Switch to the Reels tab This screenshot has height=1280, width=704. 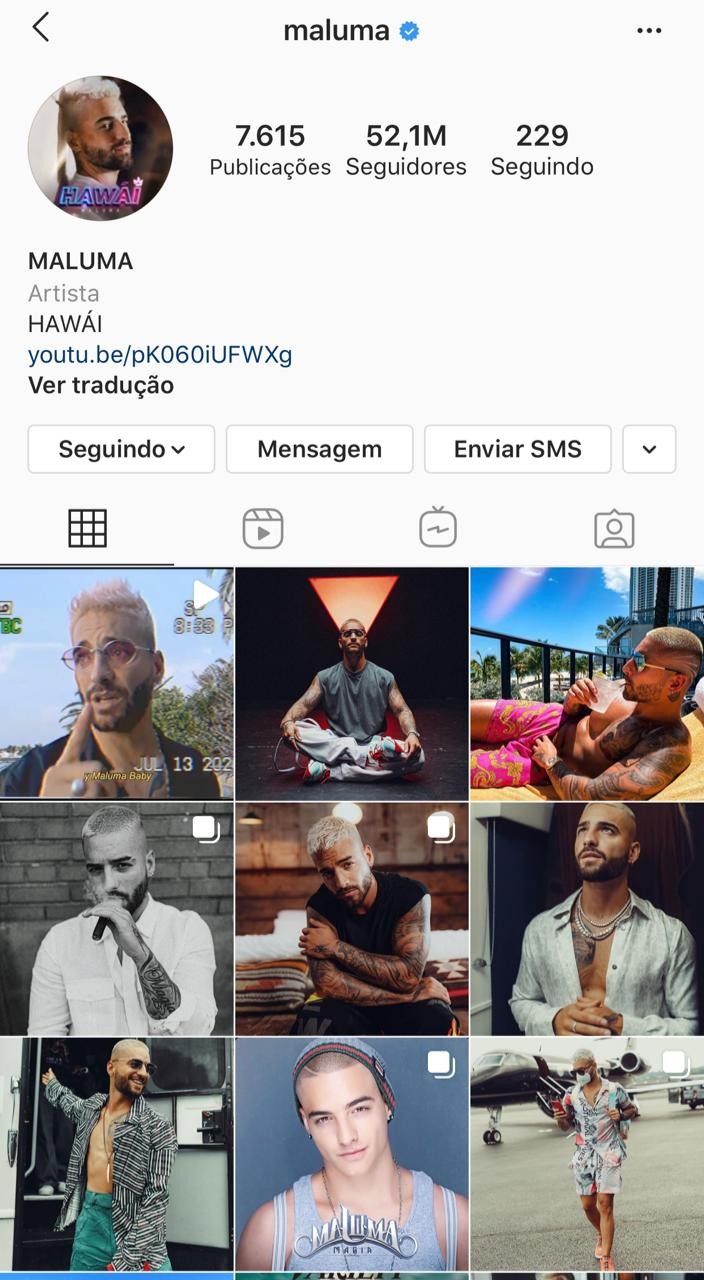[x=263, y=528]
